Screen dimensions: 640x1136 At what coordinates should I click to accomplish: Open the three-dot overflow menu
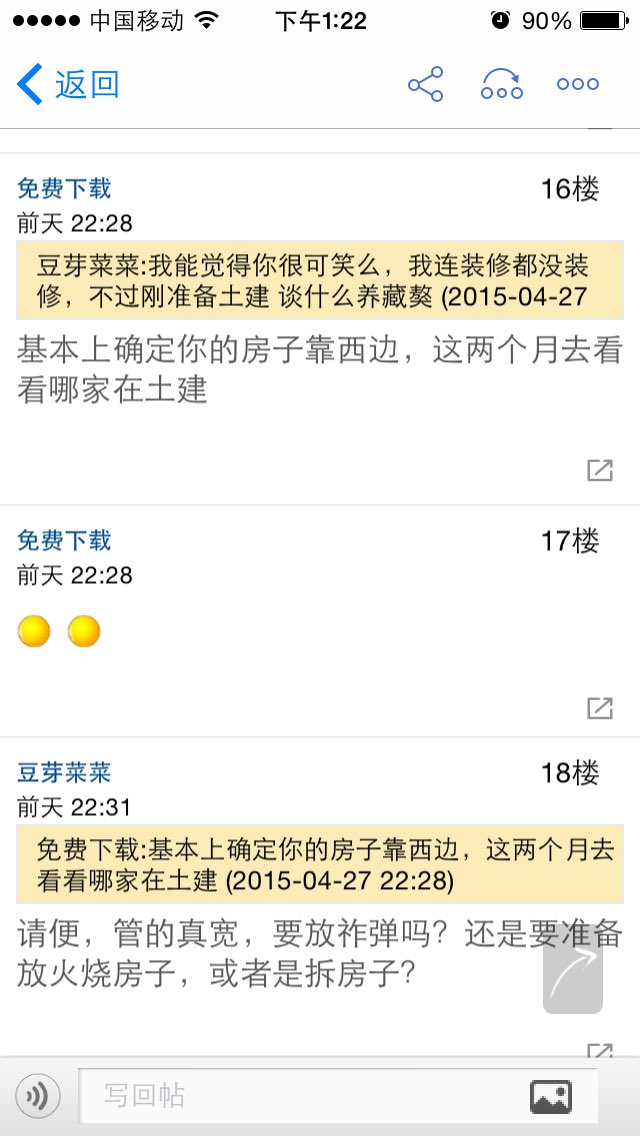click(x=578, y=84)
